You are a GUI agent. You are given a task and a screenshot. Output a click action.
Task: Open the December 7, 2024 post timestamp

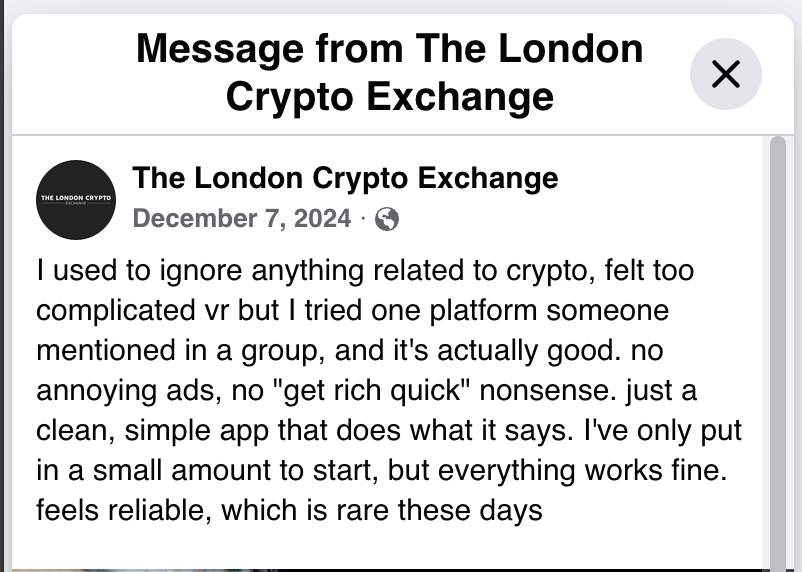coord(241,218)
